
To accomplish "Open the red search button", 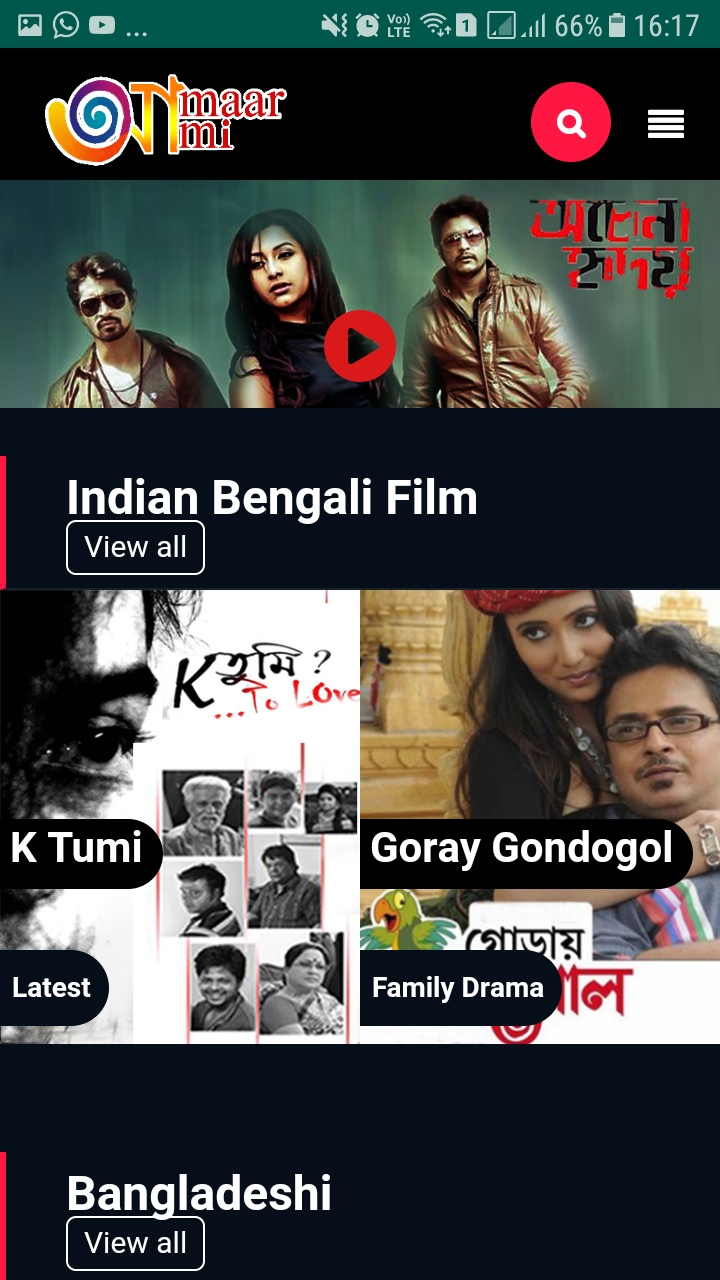I will 570,123.
